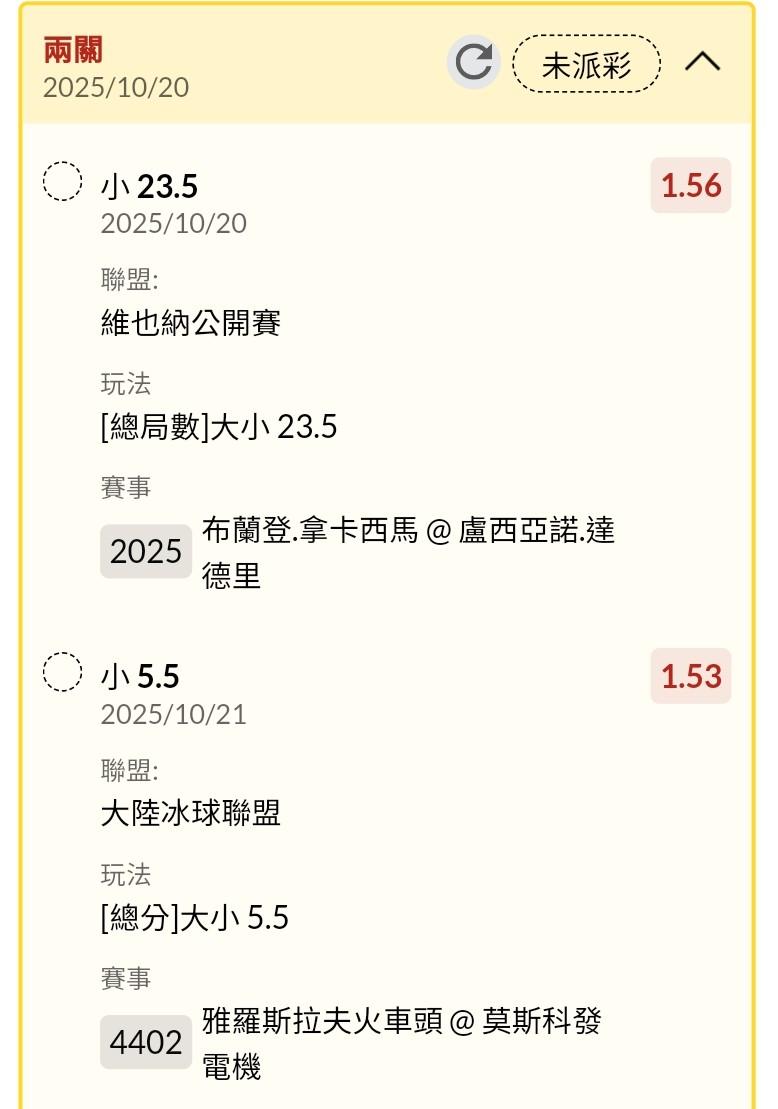The height and width of the screenshot is (1109, 778).
Task: Refresh the 兩關 bet slip status
Action: click(473, 63)
